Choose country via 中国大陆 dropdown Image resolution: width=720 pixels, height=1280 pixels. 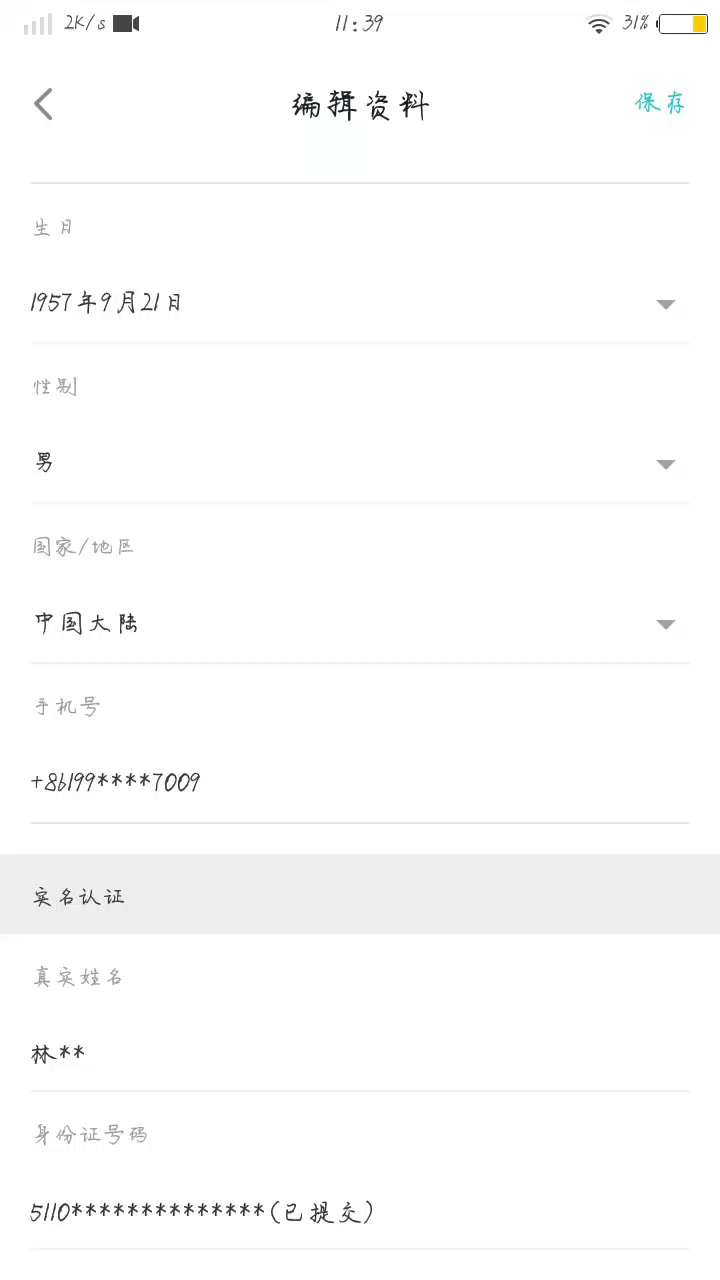[x=358, y=623]
